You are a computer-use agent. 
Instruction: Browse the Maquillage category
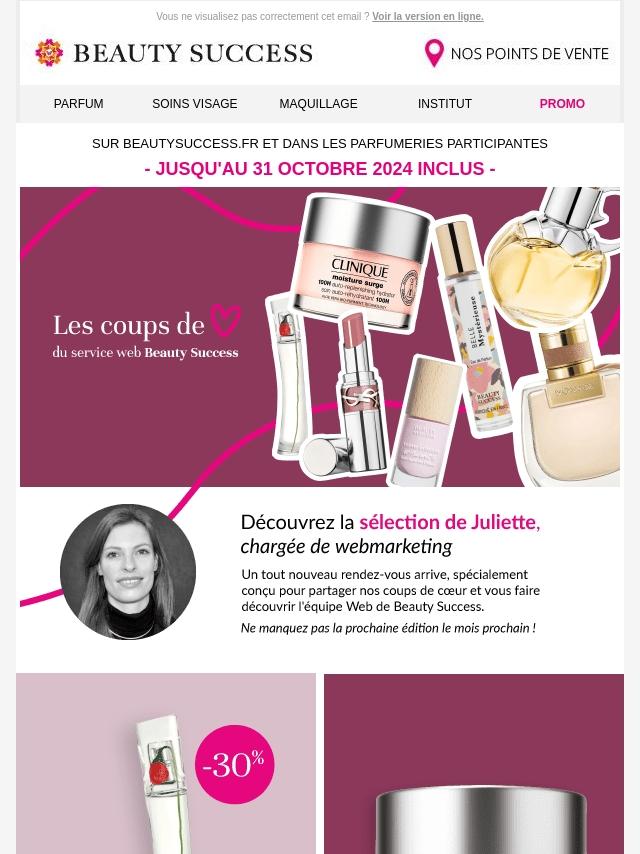pos(318,104)
